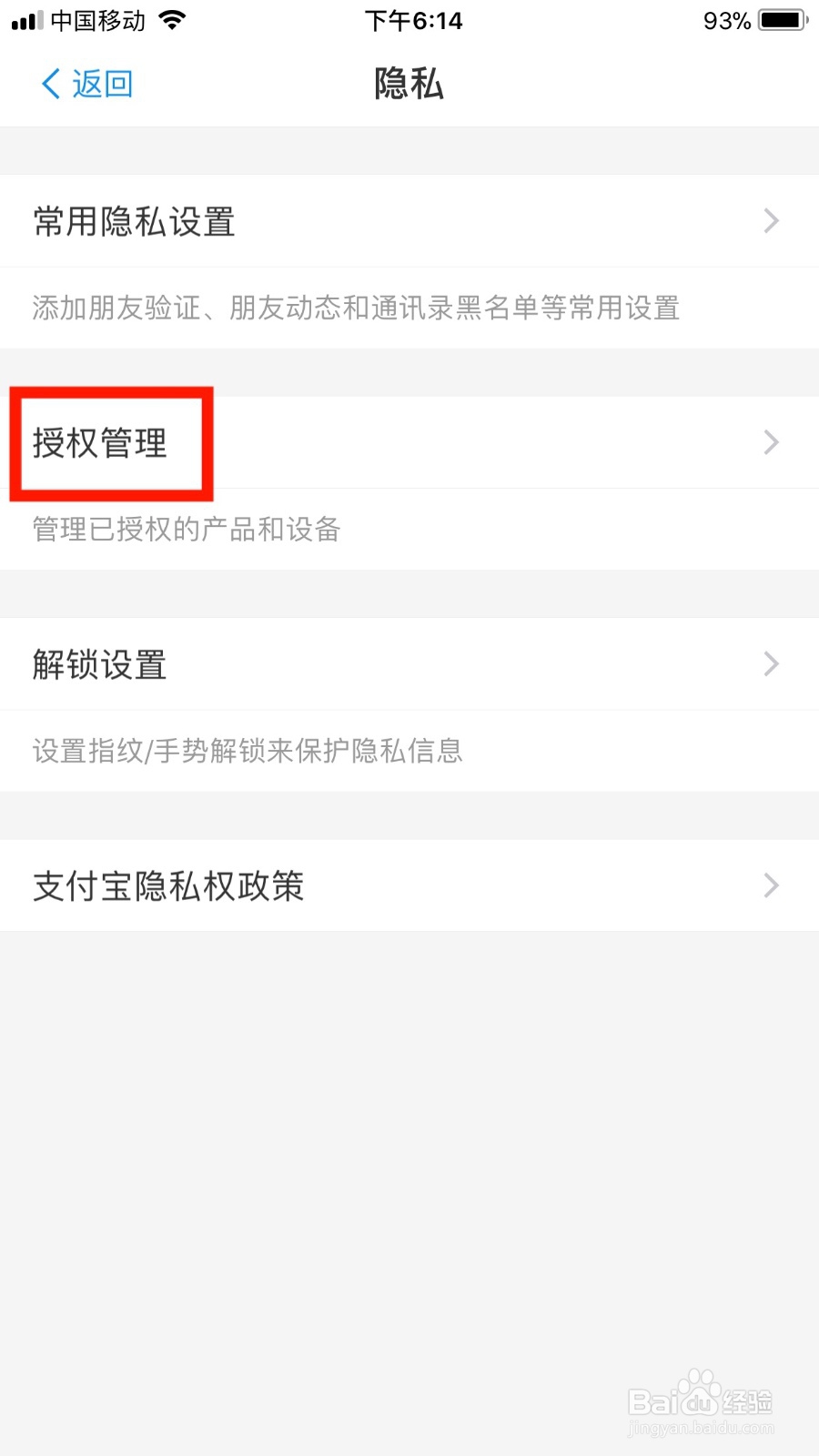Click the arrow next to 支付宝隐私权政策

771,885
